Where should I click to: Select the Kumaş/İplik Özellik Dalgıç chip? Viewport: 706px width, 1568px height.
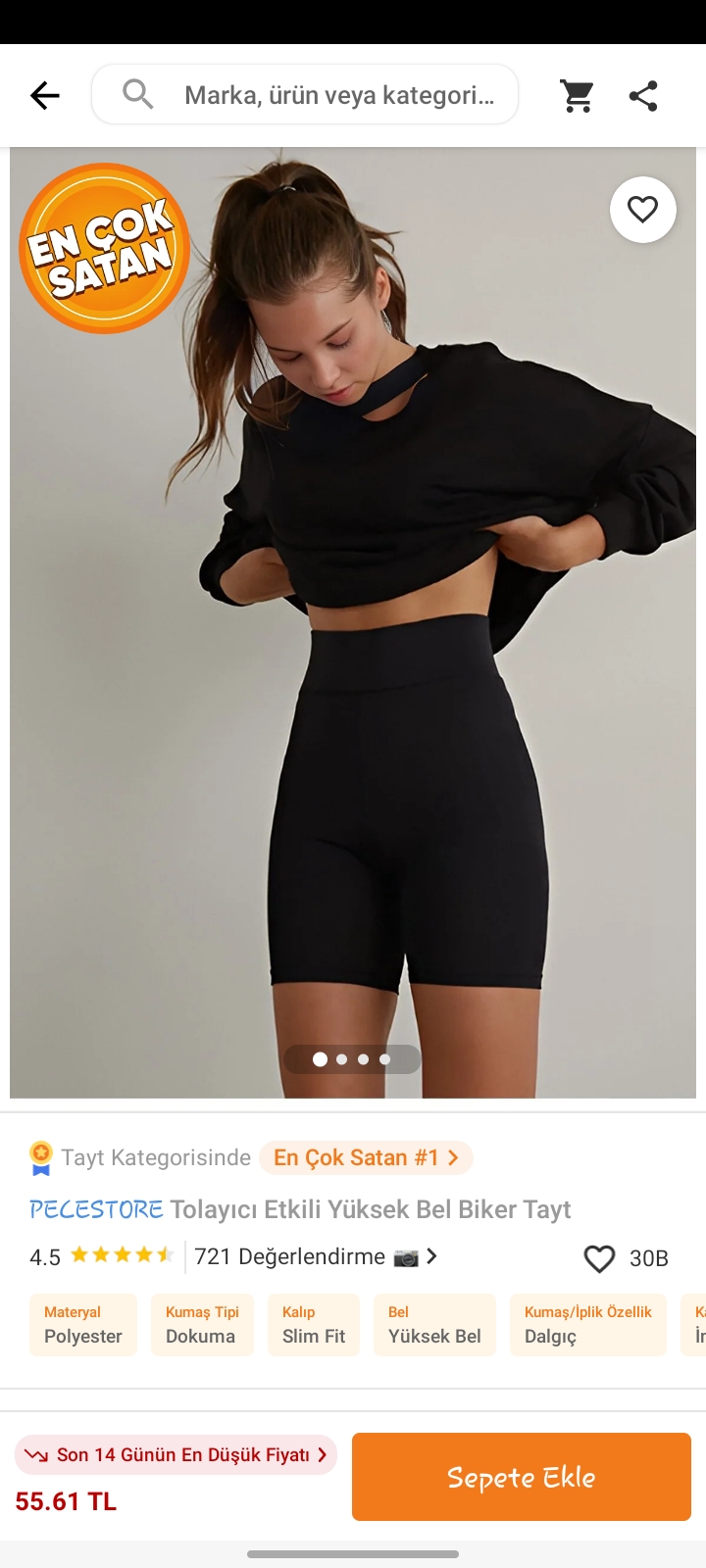[x=587, y=1325]
